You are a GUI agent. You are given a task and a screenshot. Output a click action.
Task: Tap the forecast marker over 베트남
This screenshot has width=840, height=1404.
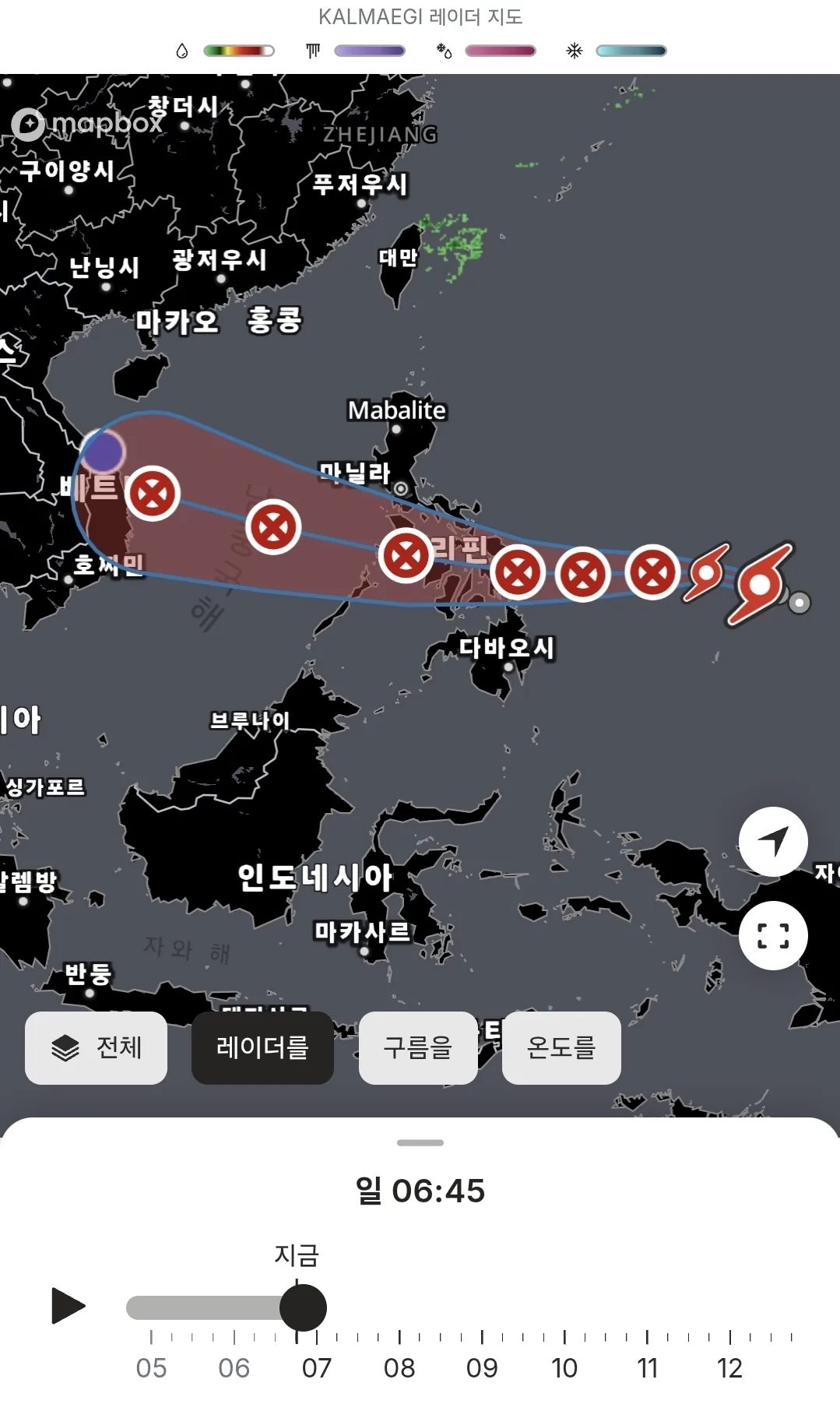pyautogui.click(x=153, y=494)
